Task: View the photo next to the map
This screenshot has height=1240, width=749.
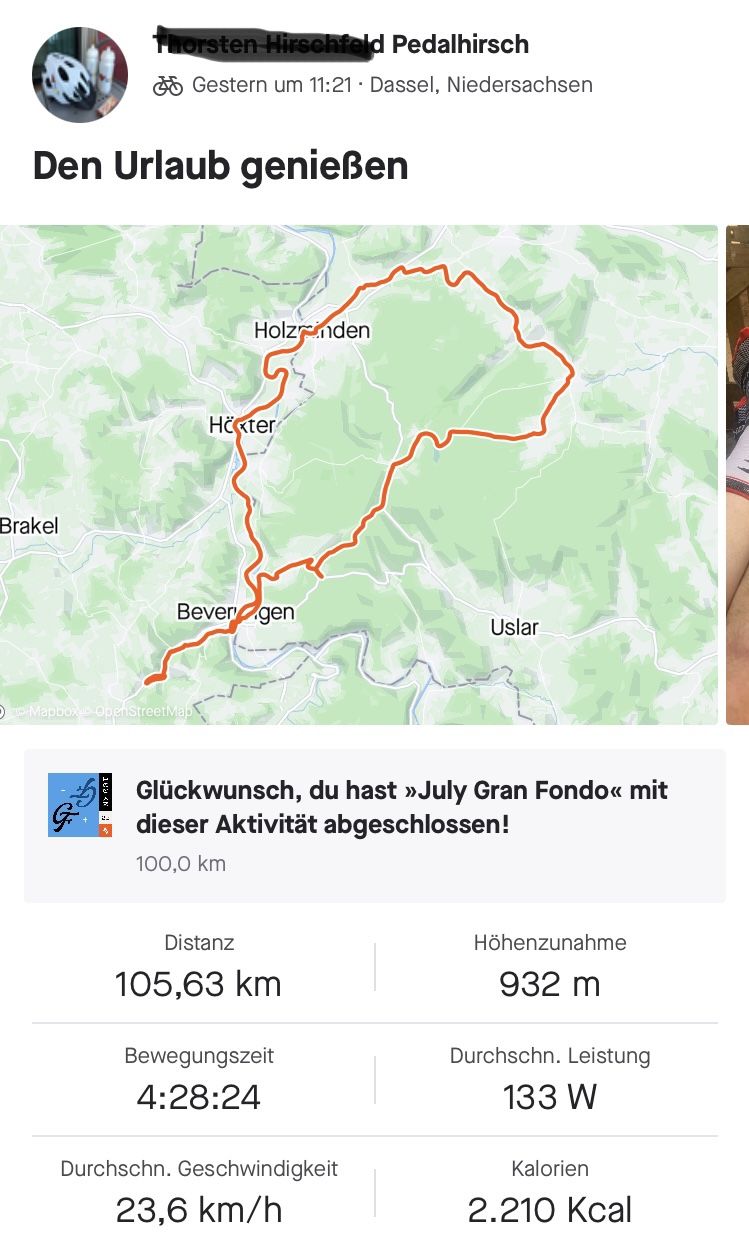Action: [738, 475]
